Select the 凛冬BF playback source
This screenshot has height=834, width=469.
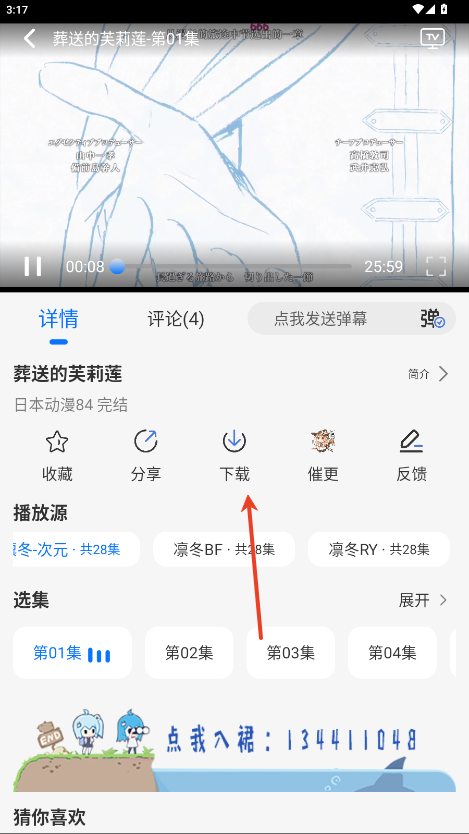(x=224, y=549)
